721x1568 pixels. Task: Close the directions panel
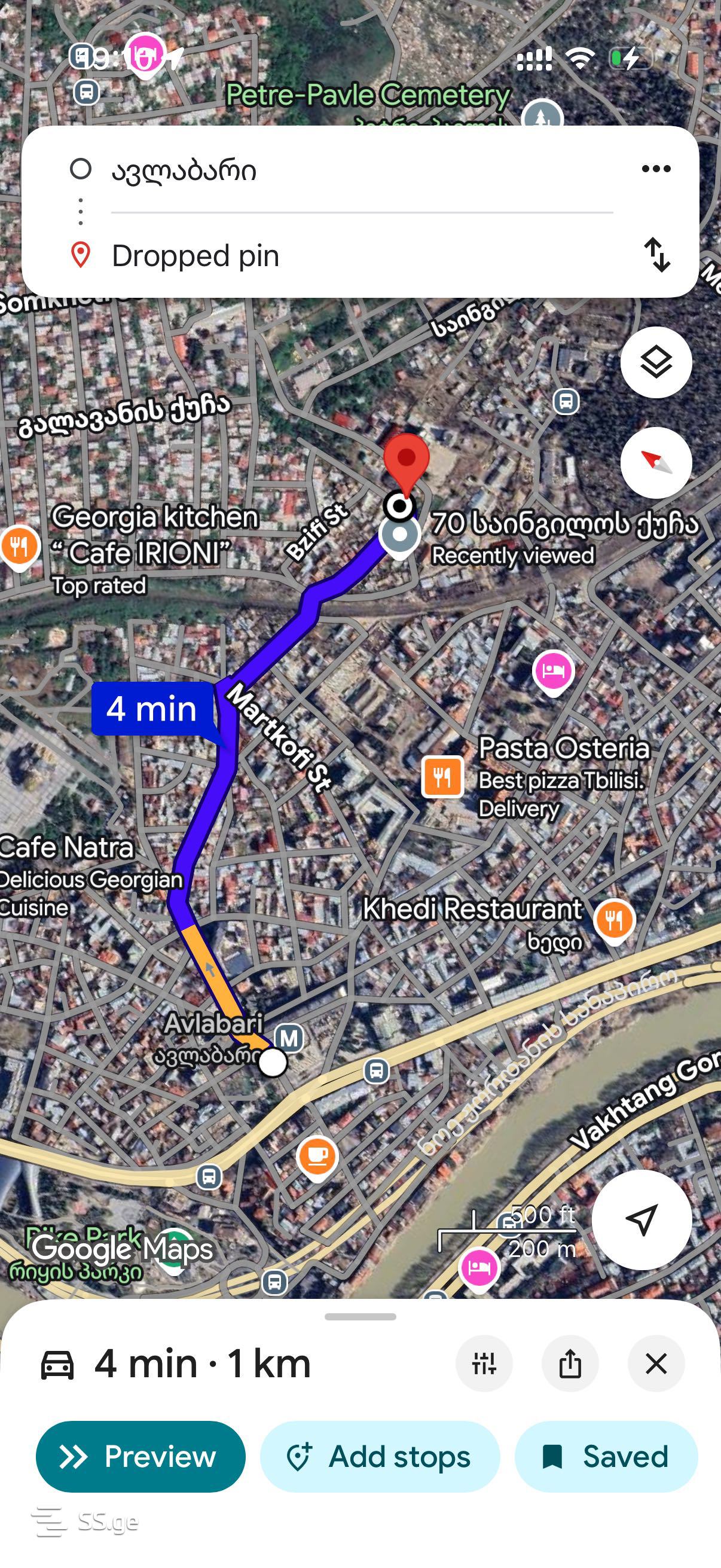point(656,1364)
